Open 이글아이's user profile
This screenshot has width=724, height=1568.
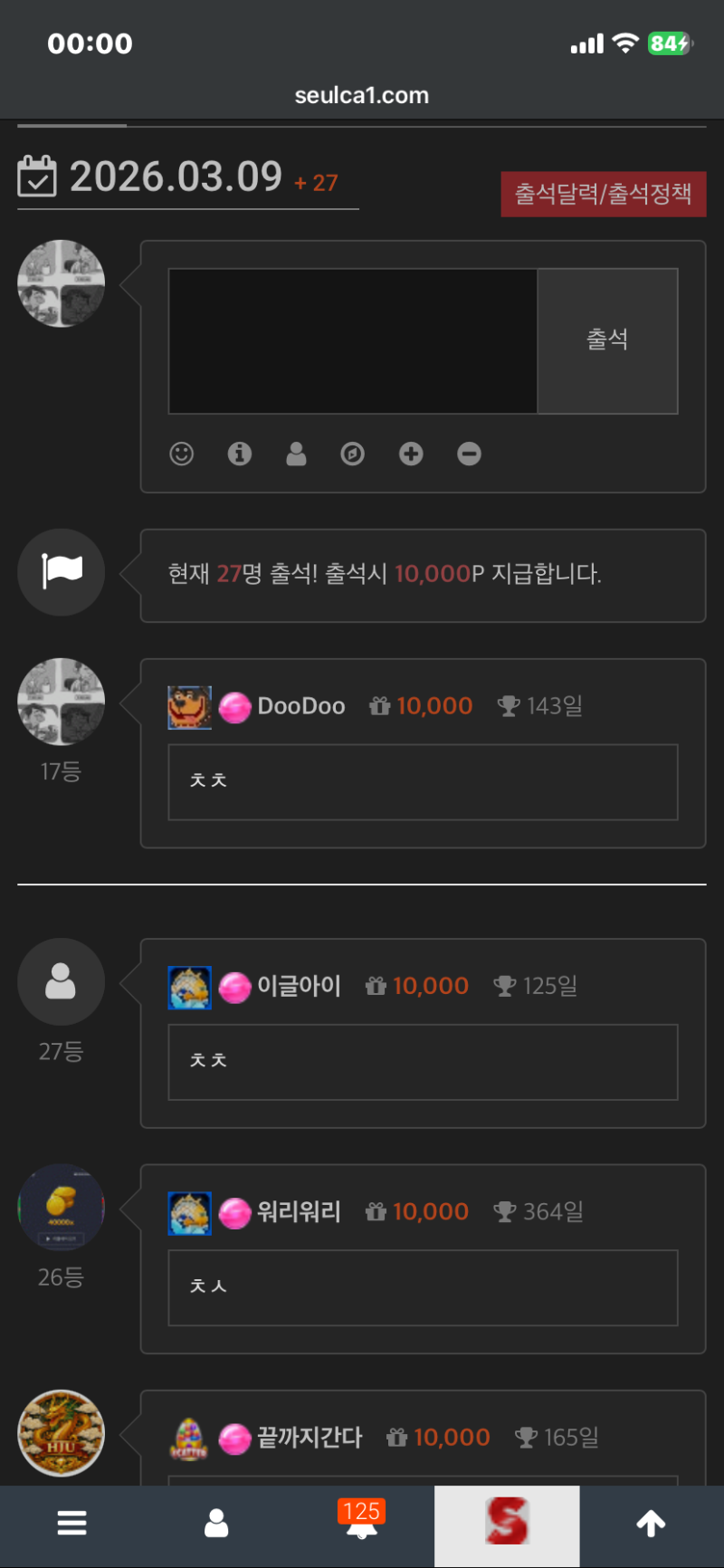299,986
